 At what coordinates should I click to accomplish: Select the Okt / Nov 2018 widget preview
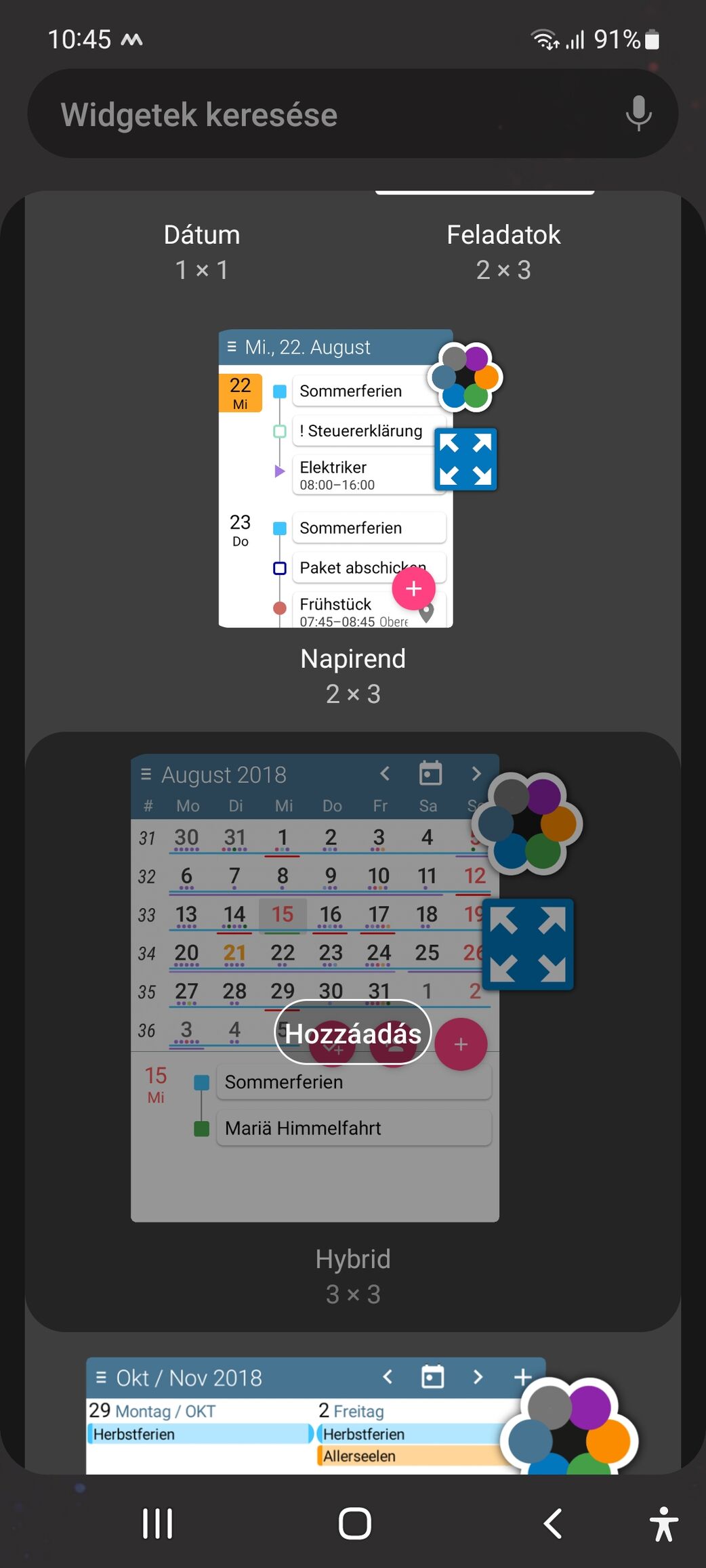coord(316,1414)
